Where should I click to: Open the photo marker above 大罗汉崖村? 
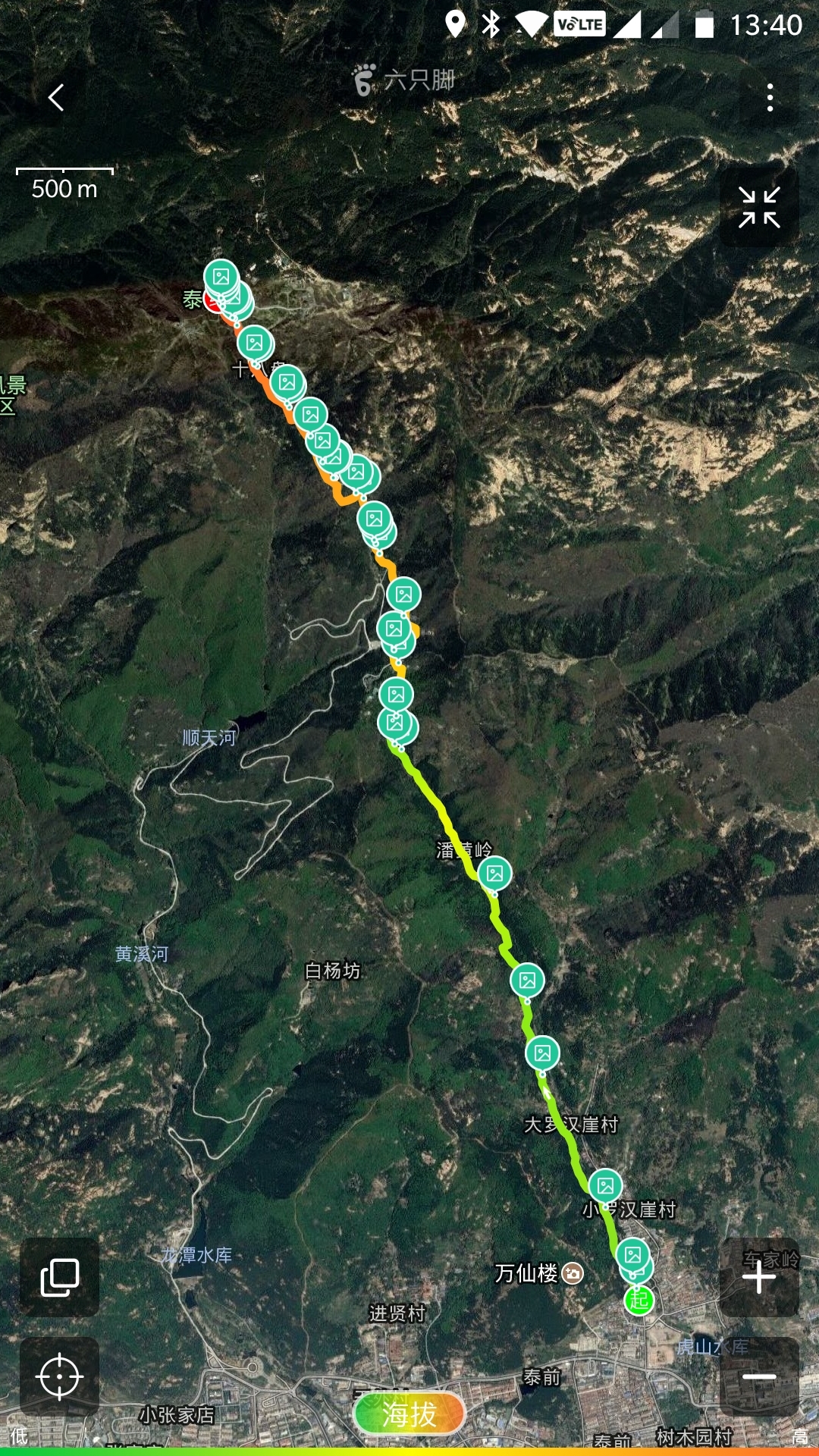(x=543, y=1053)
